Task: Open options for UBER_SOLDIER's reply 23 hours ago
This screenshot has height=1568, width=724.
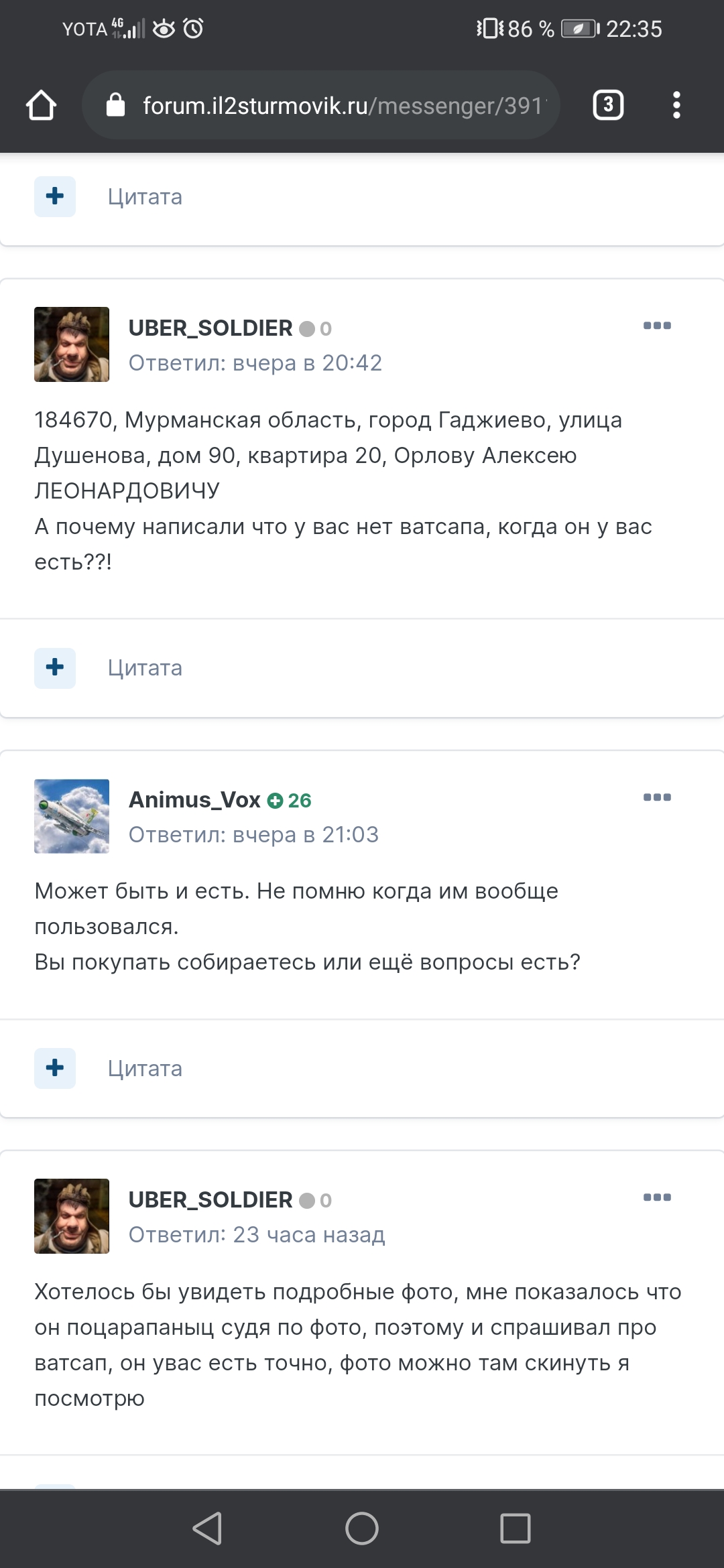Action: point(657,1197)
